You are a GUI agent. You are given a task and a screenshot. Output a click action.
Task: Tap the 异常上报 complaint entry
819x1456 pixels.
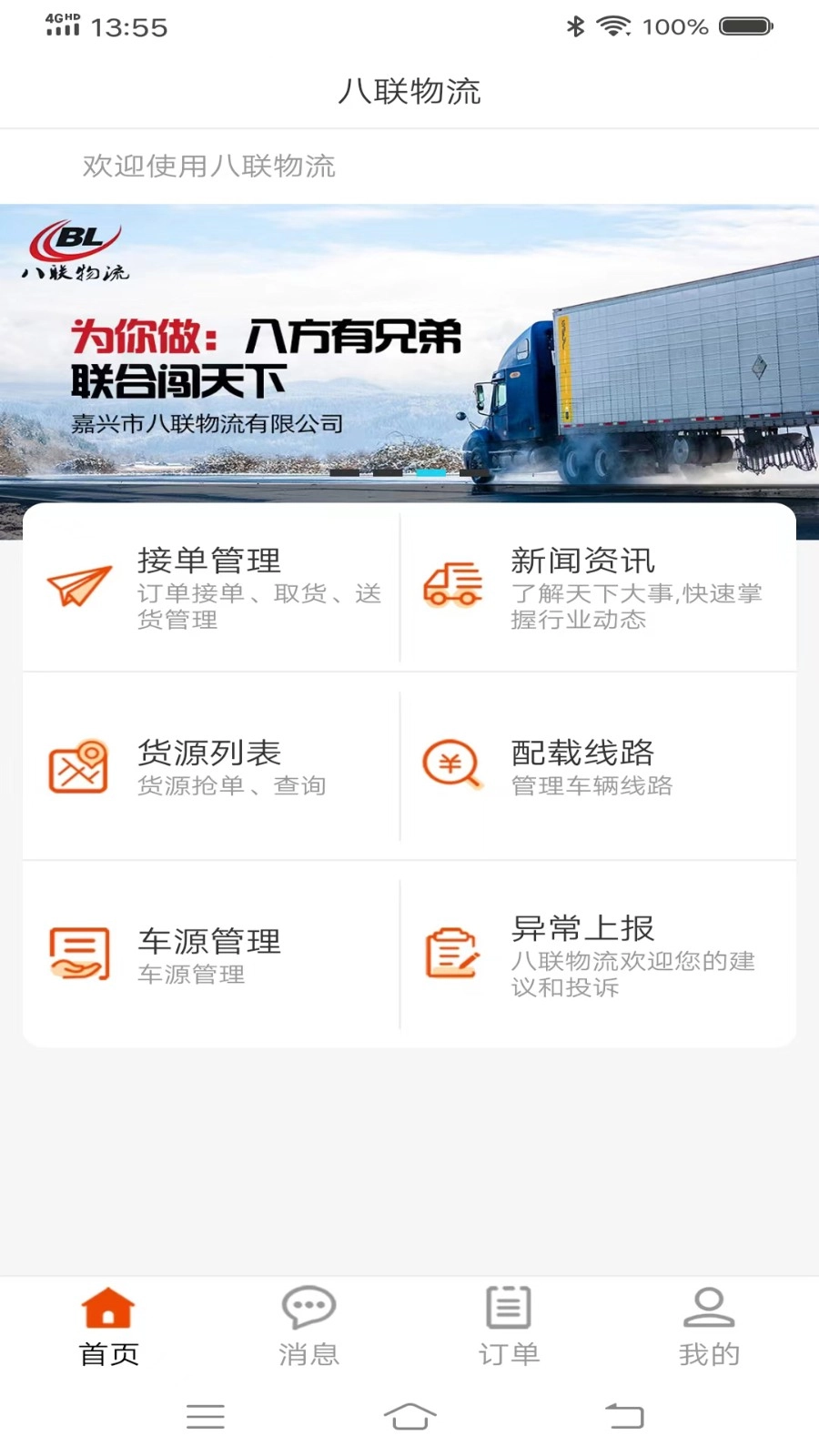(x=601, y=954)
